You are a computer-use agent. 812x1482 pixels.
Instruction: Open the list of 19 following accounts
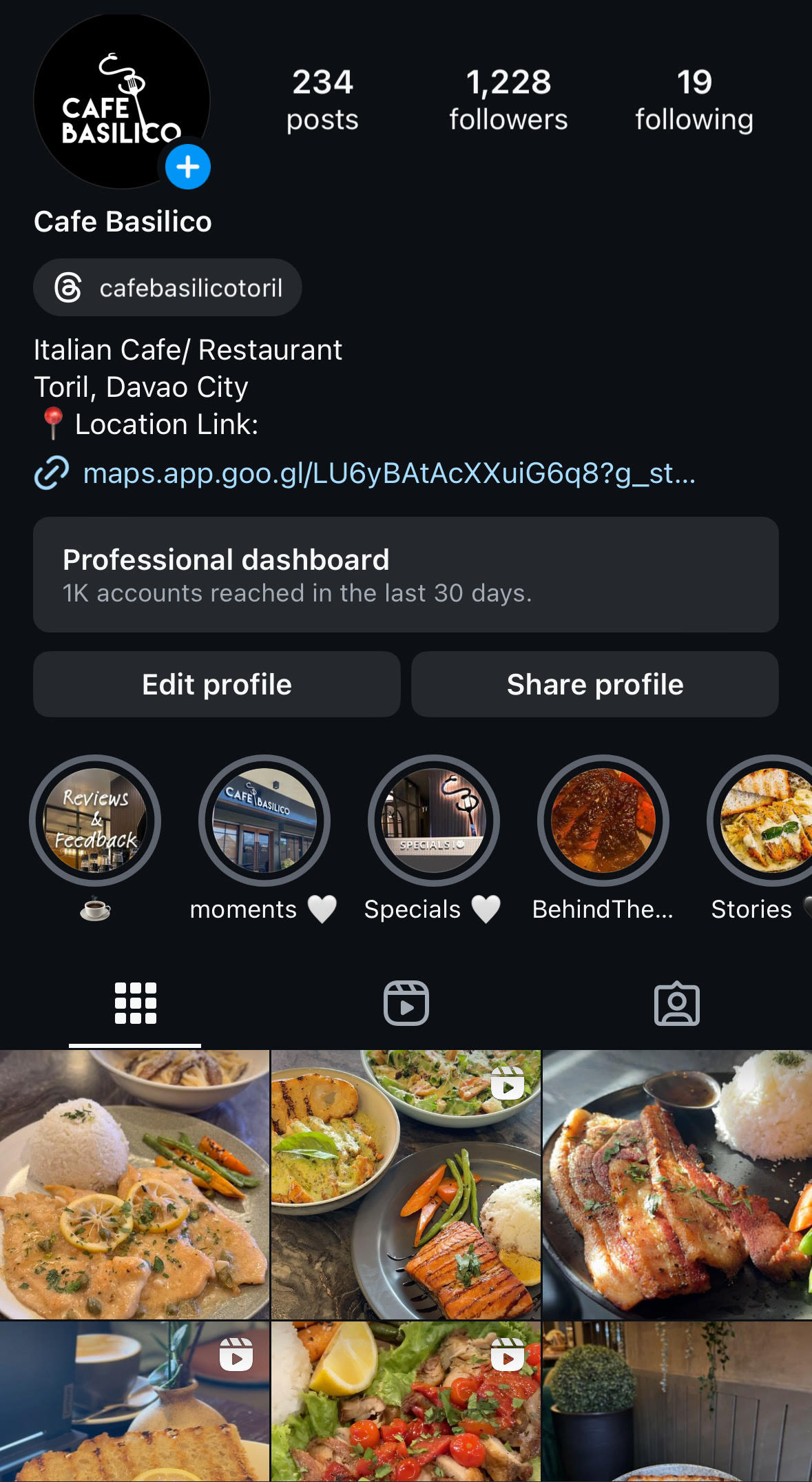coord(694,100)
